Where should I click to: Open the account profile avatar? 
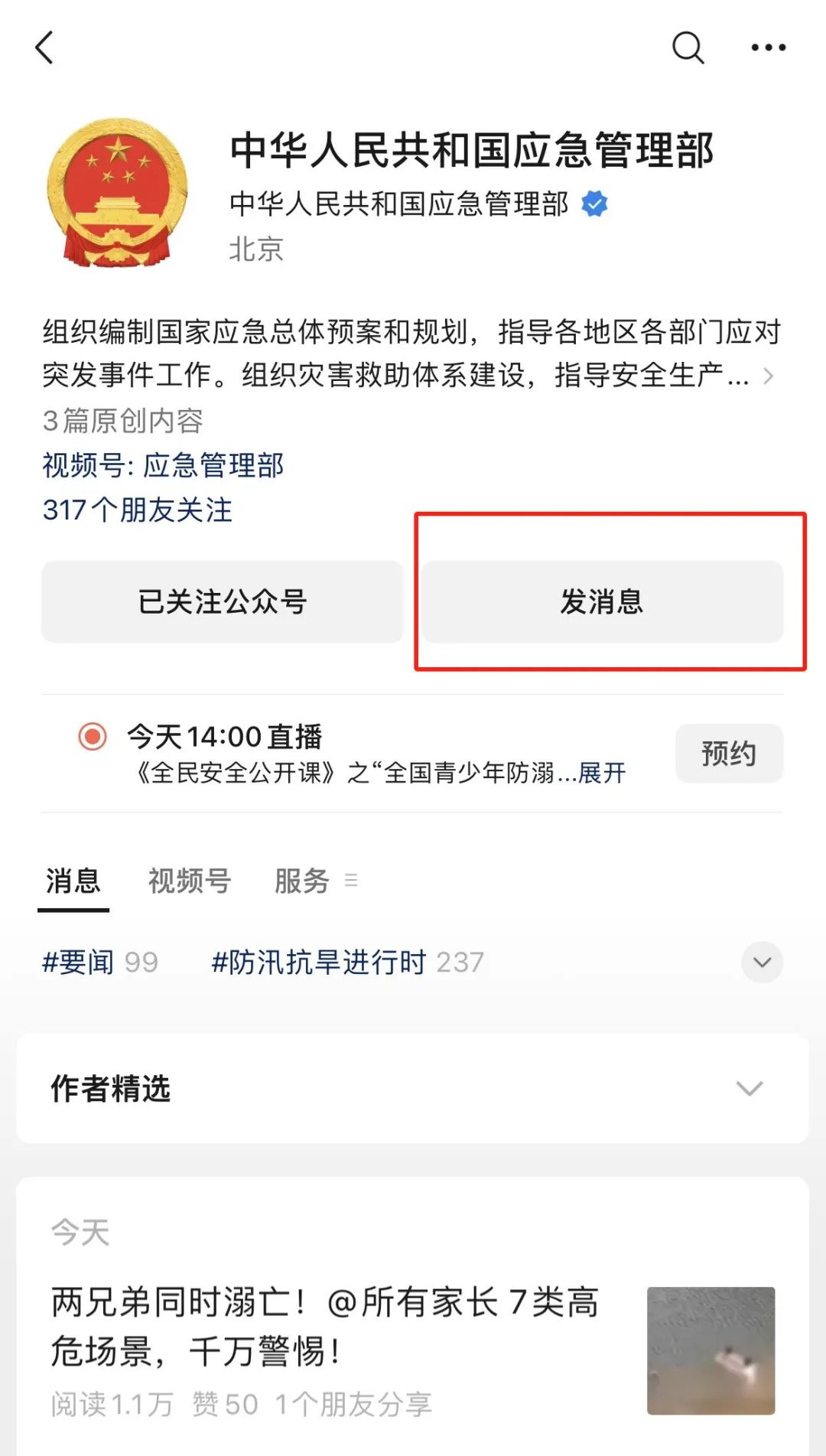(x=117, y=192)
